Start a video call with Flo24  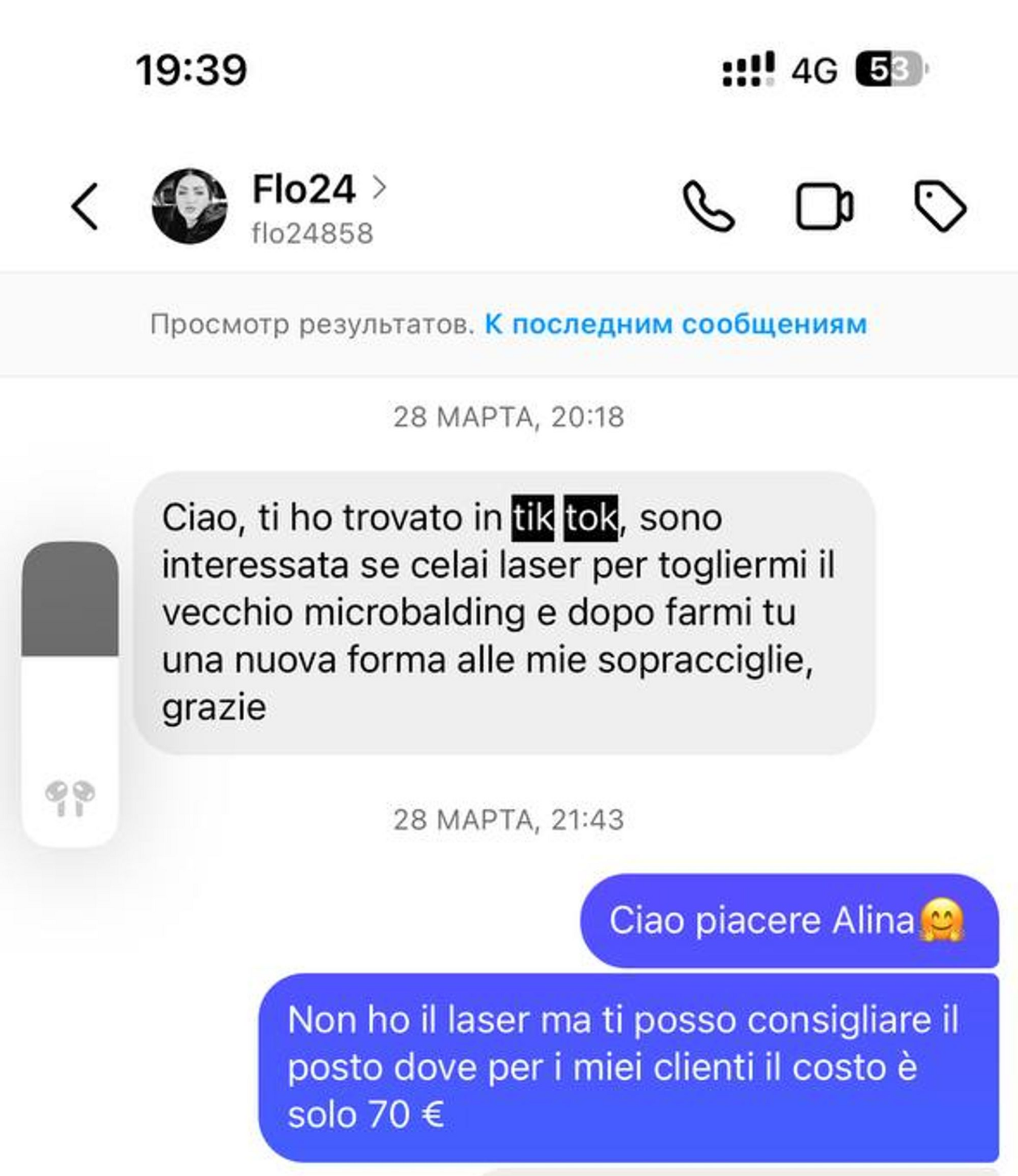tap(824, 207)
